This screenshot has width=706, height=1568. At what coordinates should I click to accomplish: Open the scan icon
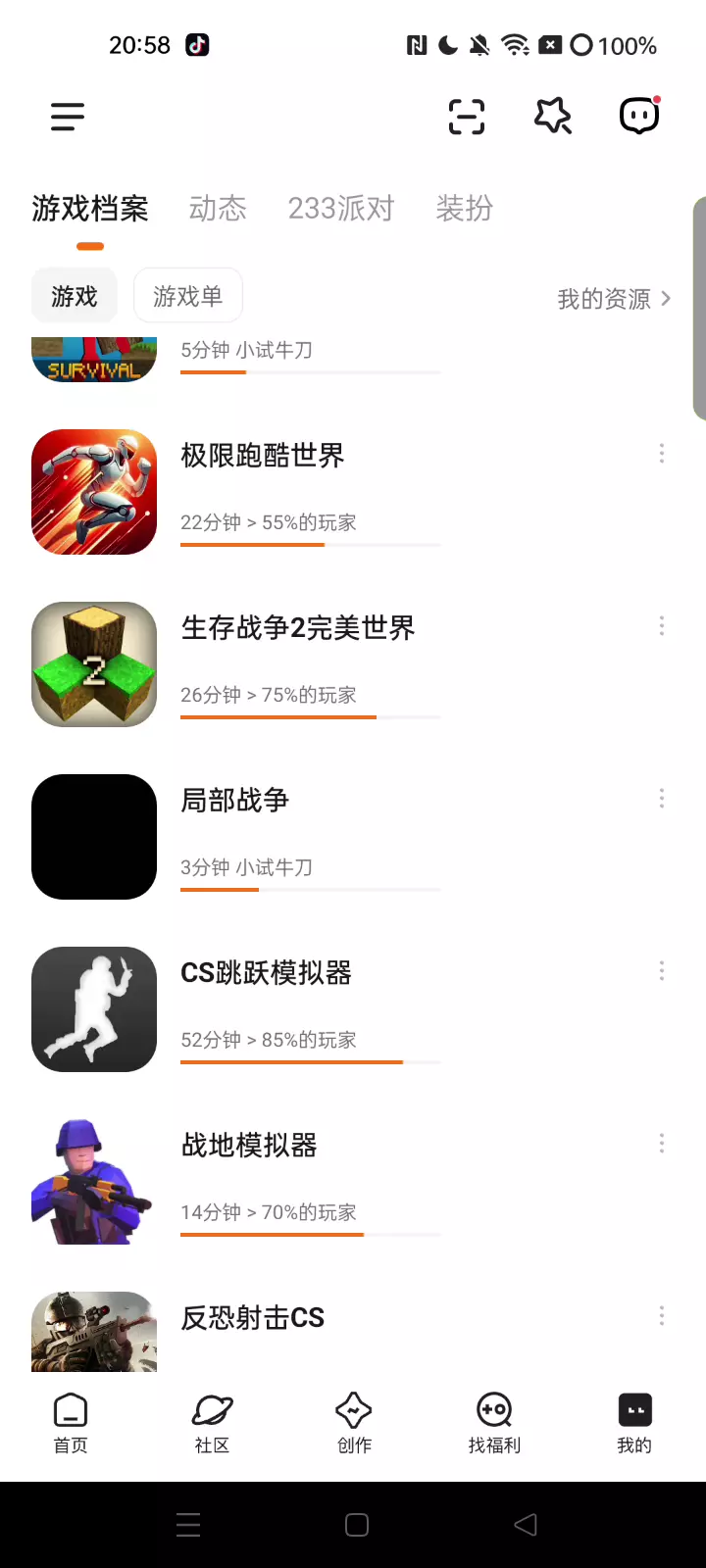467,118
